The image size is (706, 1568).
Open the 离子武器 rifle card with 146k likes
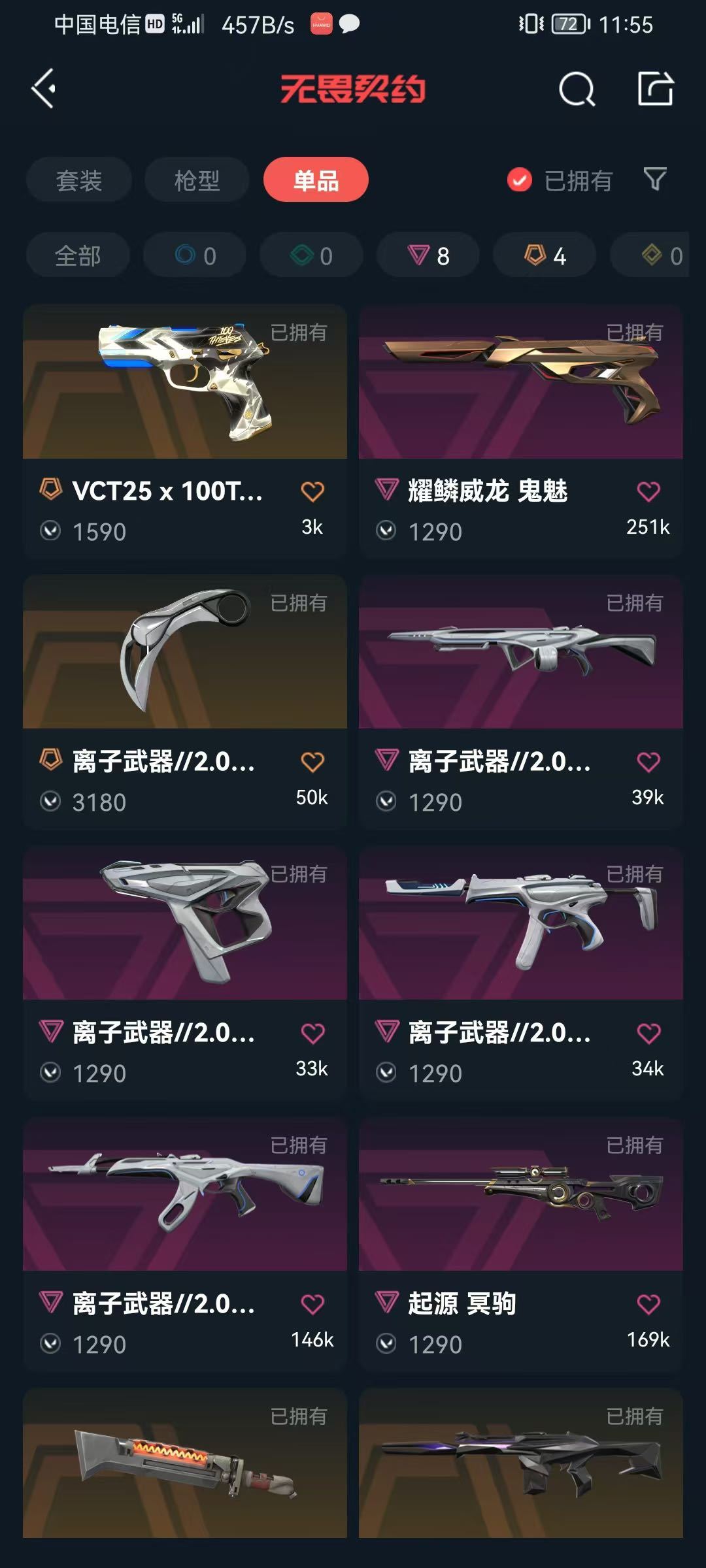point(185,1245)
